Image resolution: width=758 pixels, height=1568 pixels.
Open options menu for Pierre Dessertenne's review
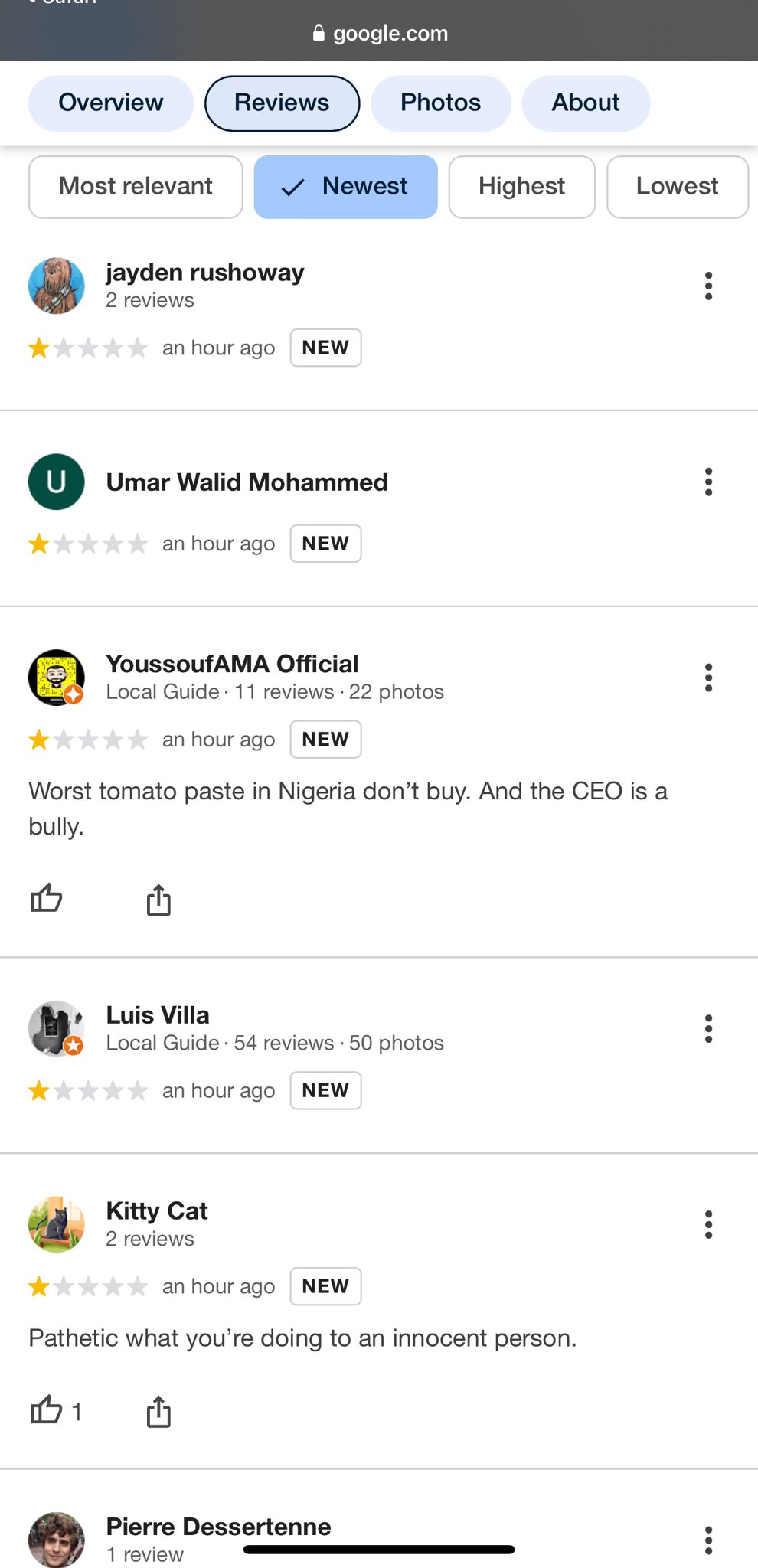(708, 1540)
